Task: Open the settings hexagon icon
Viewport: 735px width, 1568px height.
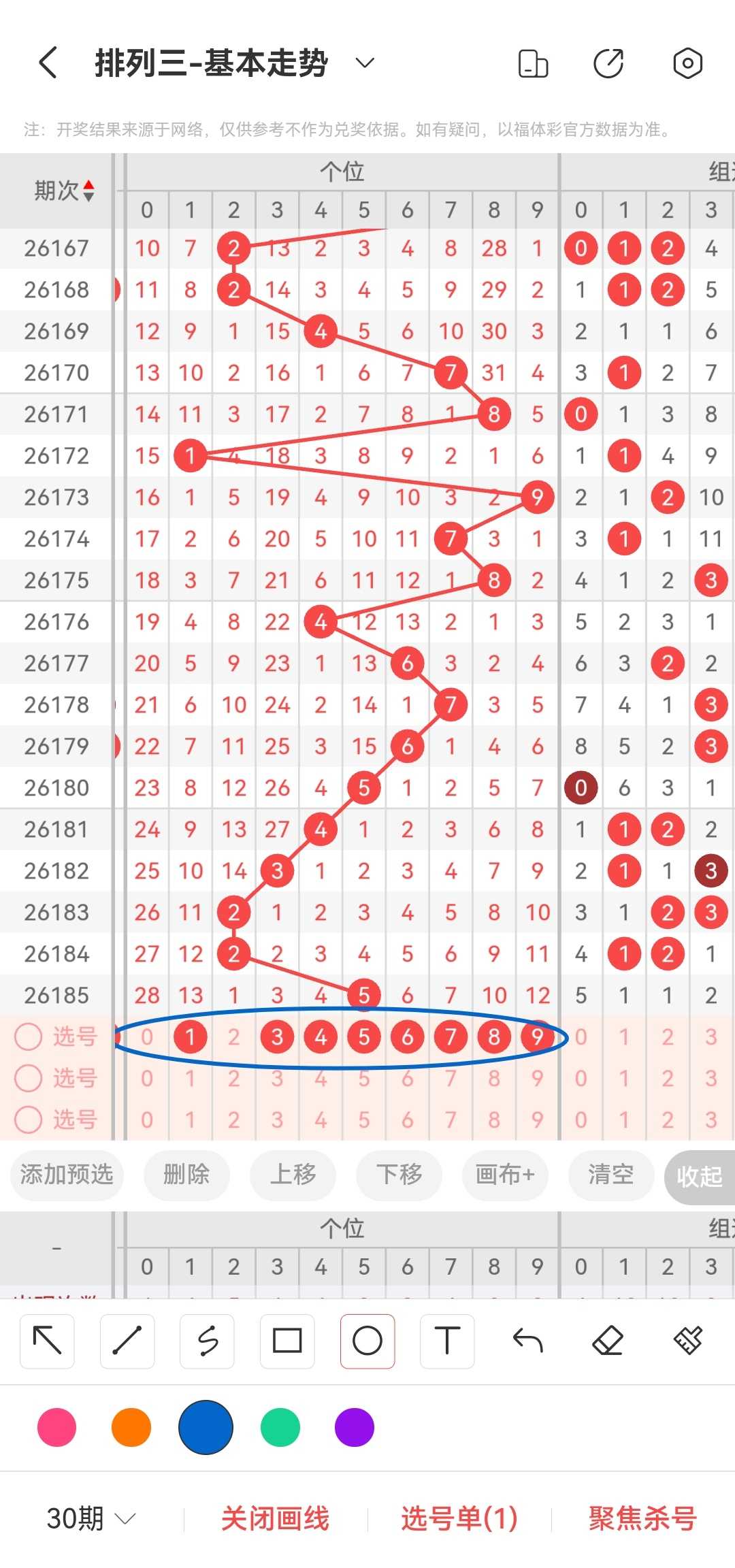Action: 687,63
